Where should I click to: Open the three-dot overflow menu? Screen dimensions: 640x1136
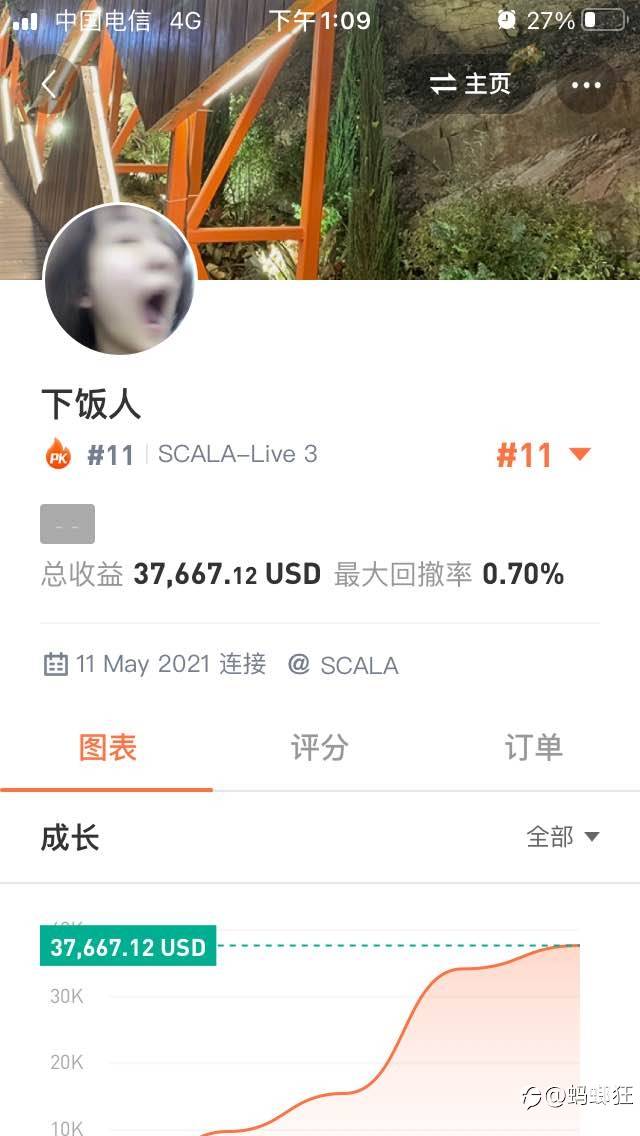coord(586,85)
